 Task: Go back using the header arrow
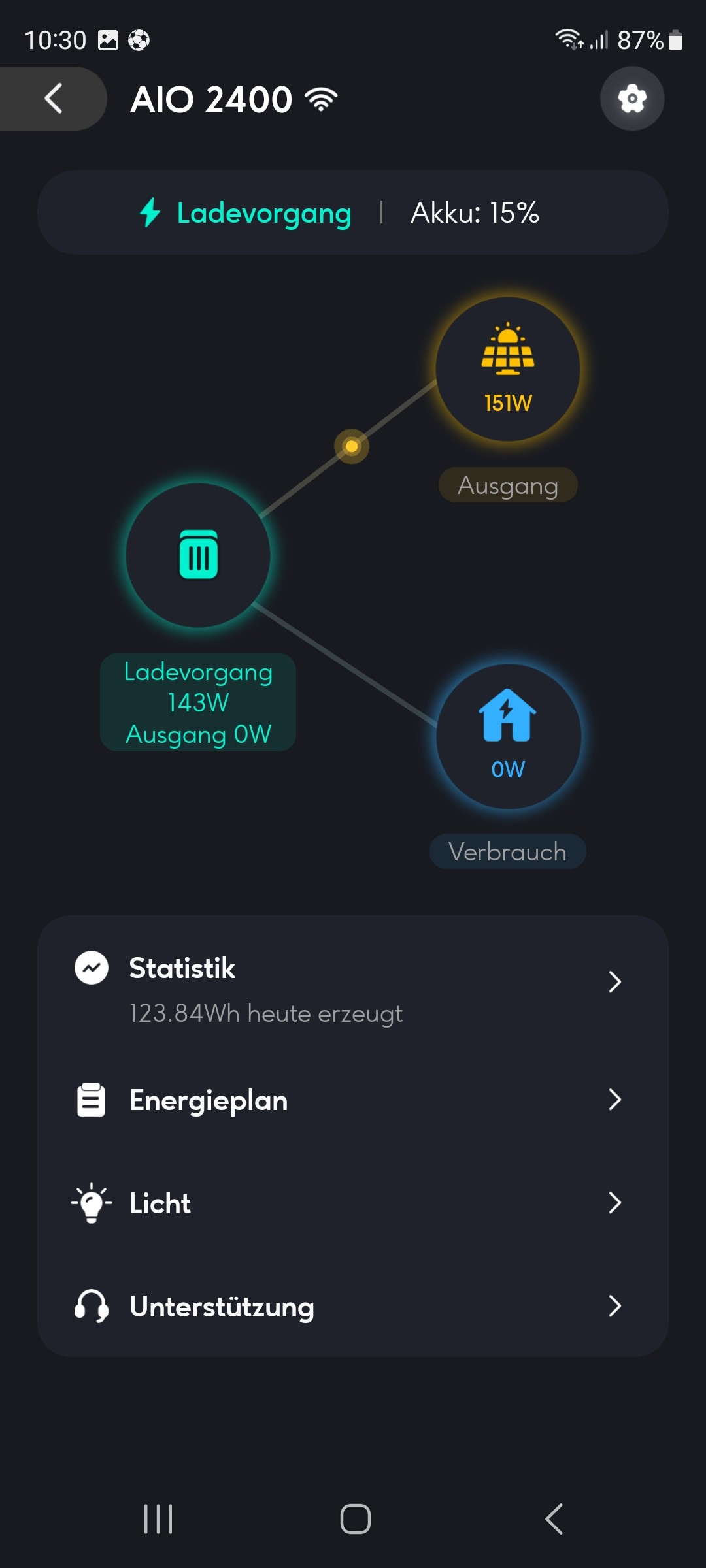pos(54,99)
